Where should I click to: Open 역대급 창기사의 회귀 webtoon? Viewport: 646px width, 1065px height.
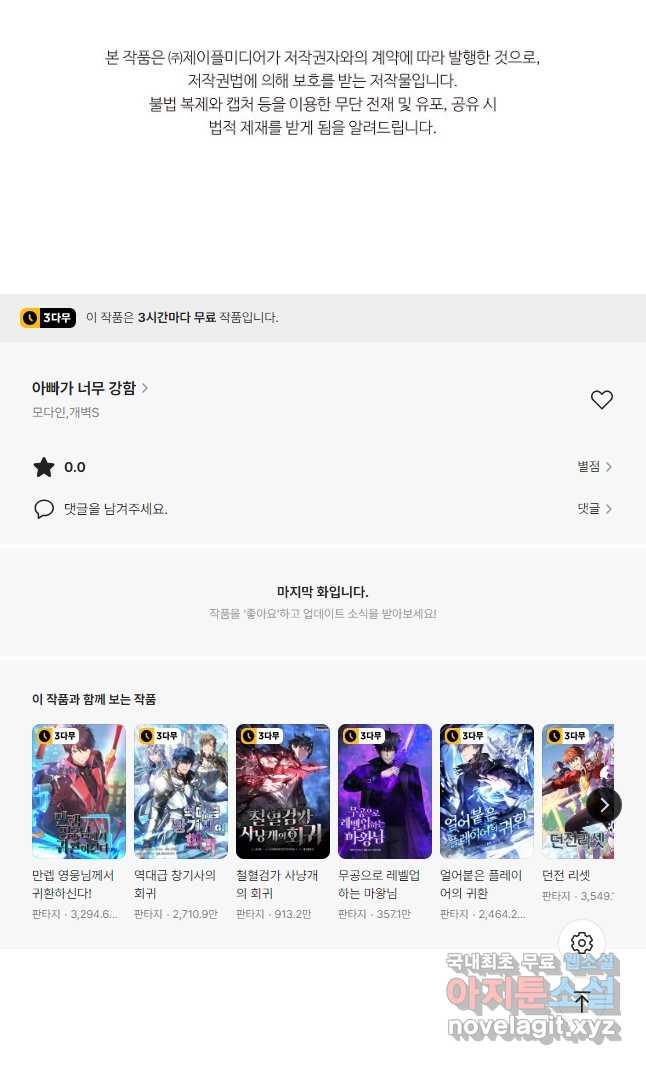pos(181,791)
